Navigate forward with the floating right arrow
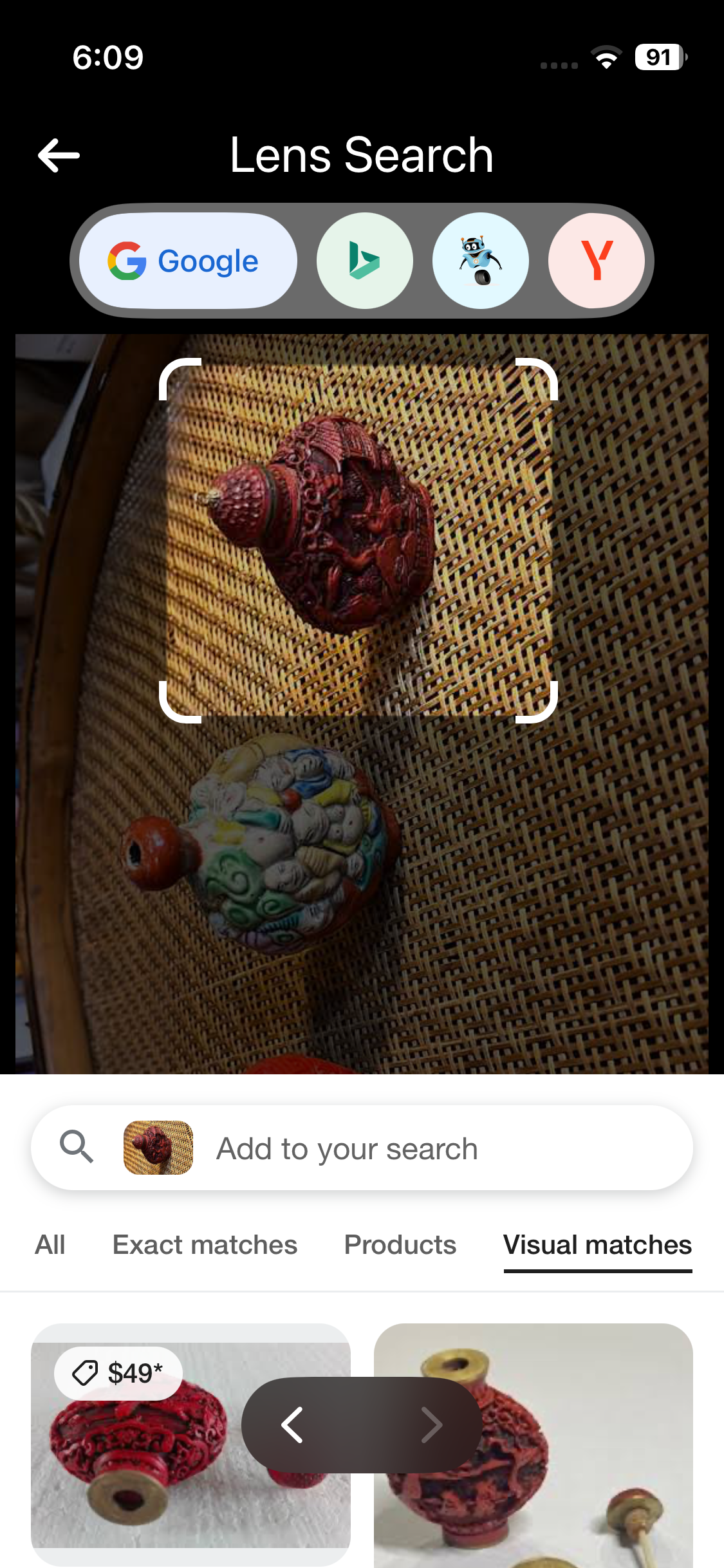This screenshot has height=1568, width=724. (431, 1425)
